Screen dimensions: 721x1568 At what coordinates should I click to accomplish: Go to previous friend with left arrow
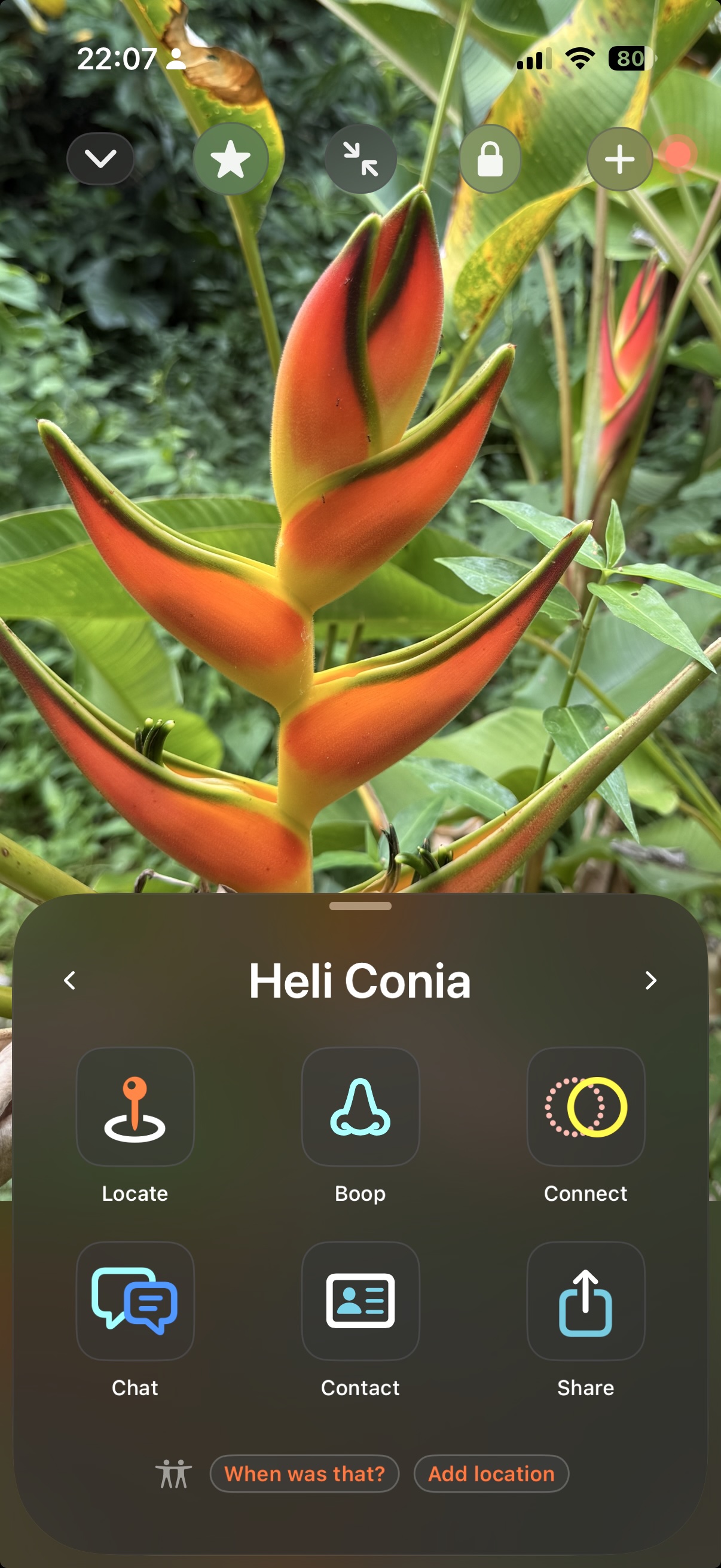tap(70, 980)
